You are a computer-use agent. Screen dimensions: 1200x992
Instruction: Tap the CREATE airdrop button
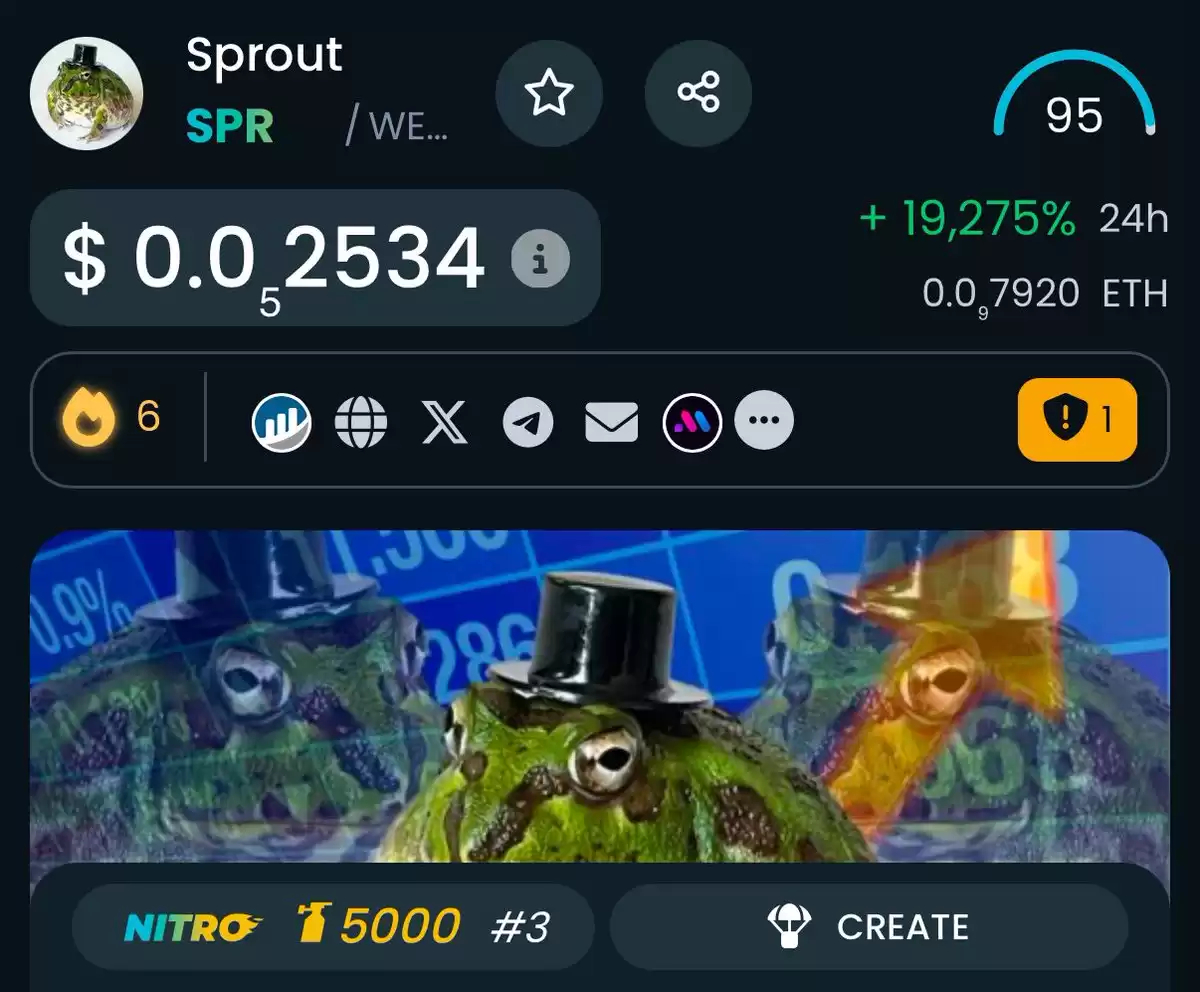868,927
